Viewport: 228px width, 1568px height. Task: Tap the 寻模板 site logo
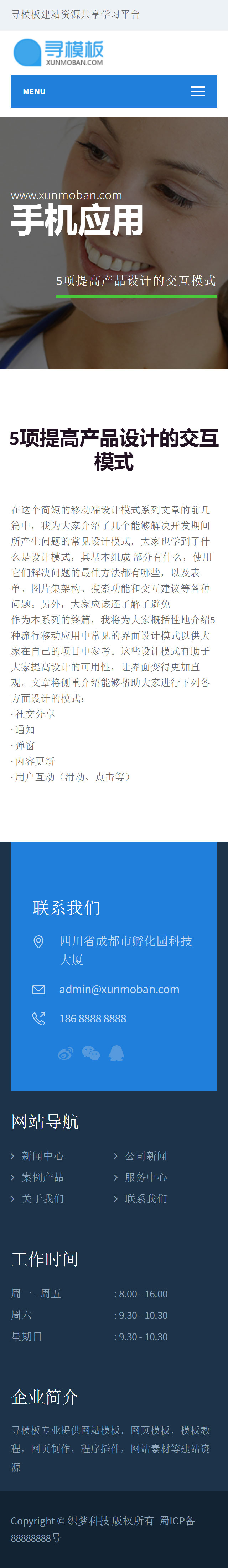click(x=58, y=52)
